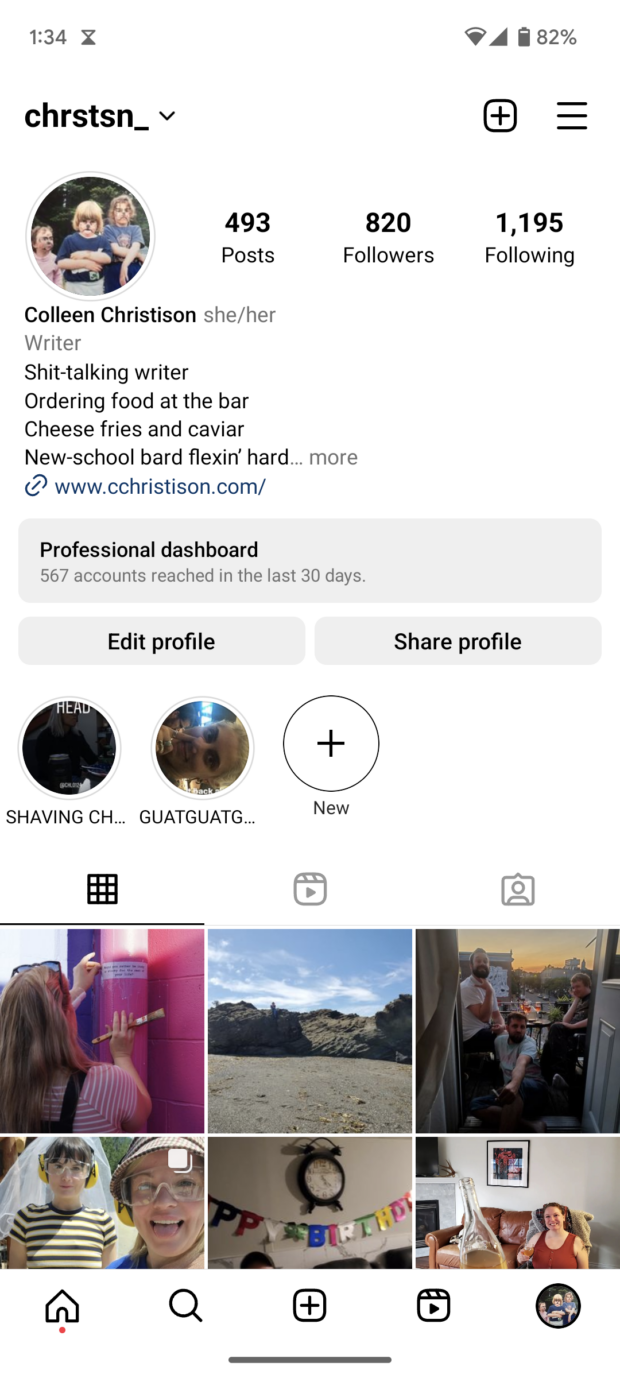Tap the create new post plus icon
This screenshot has width=620, height=1378.
(x=500, y=116)
